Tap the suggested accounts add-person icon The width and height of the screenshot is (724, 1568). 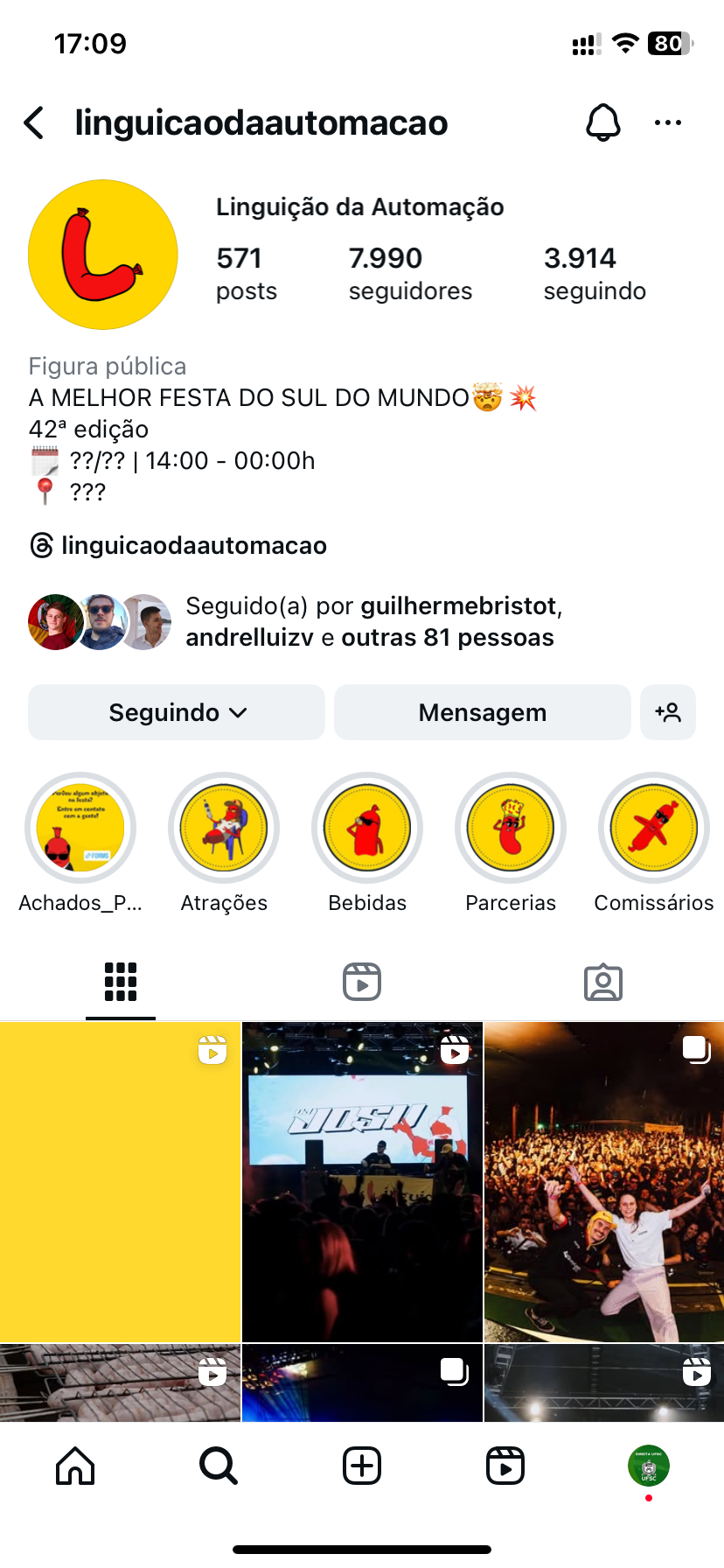668,712
